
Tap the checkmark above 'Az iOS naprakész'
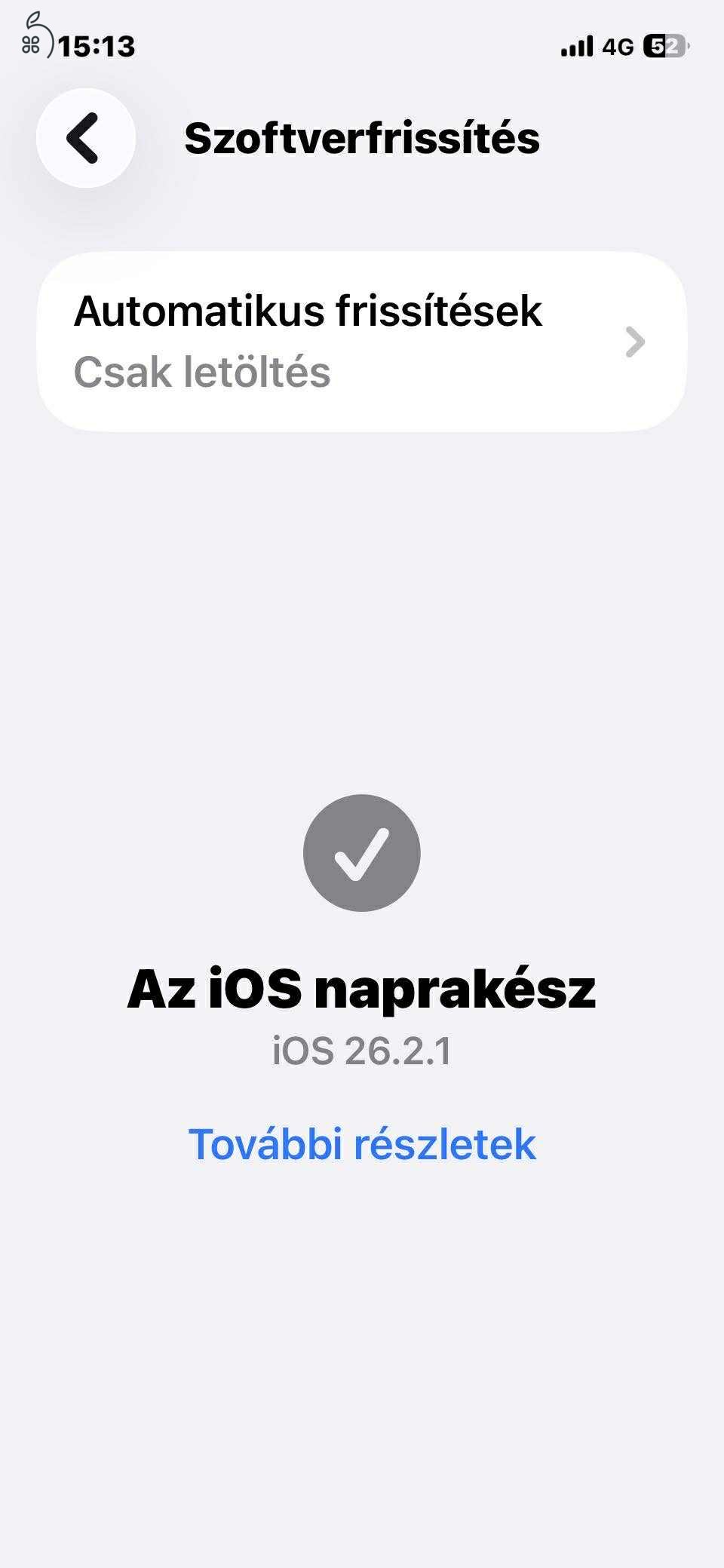[x=361, y=852]
